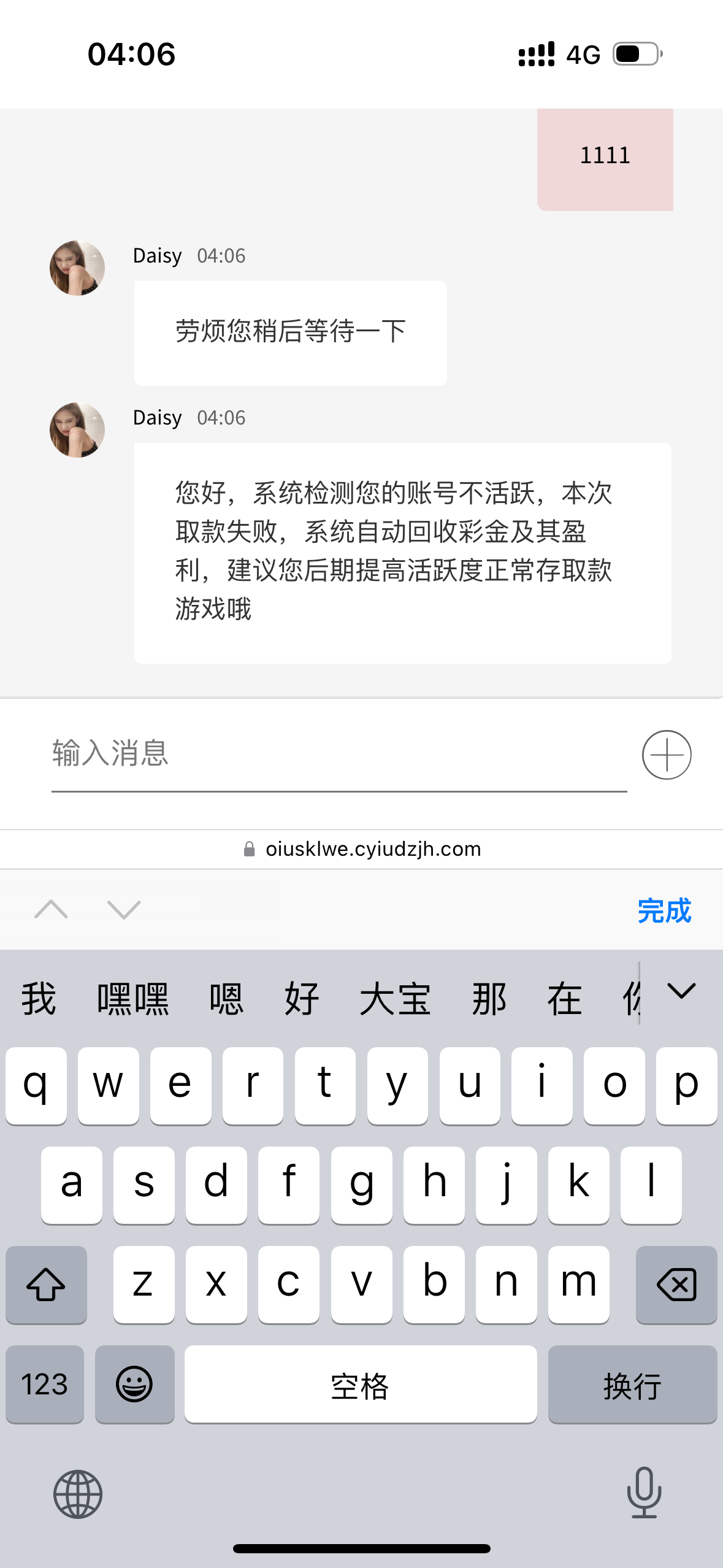The height and width of the screenshot is (1568, 723).
Task: Select the suggestion 大宝
Action: pyautogui.click(x=394, y=997)
